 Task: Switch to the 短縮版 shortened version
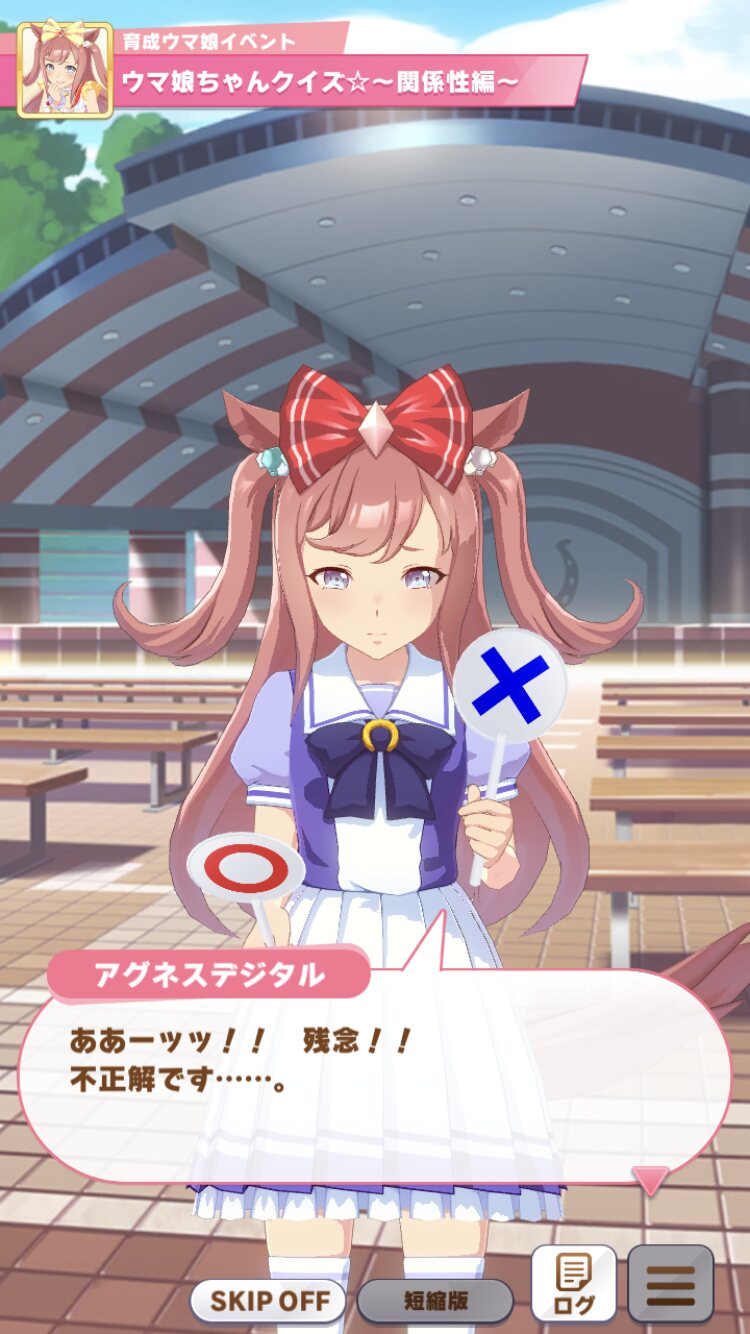point(435,1301)
